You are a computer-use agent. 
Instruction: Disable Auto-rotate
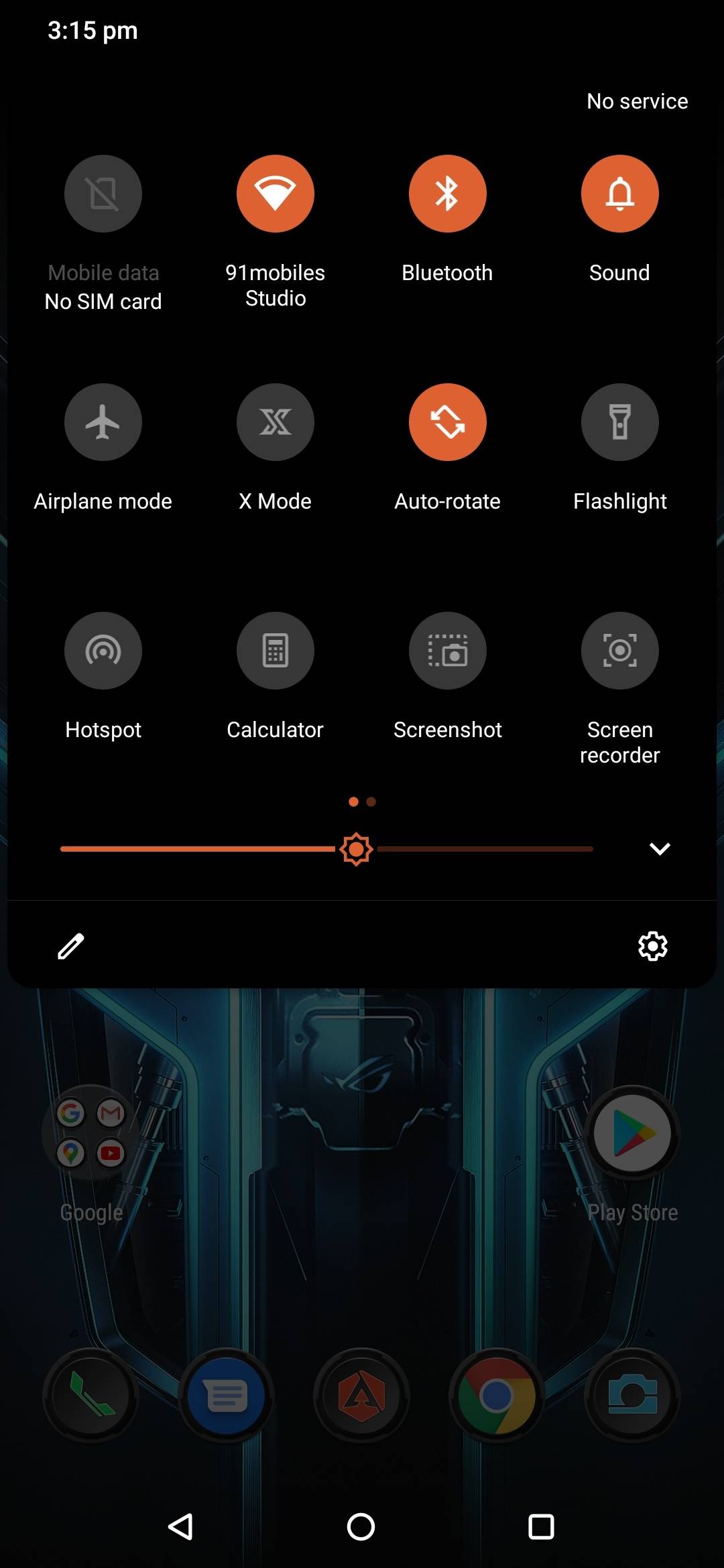click(447, 422)
